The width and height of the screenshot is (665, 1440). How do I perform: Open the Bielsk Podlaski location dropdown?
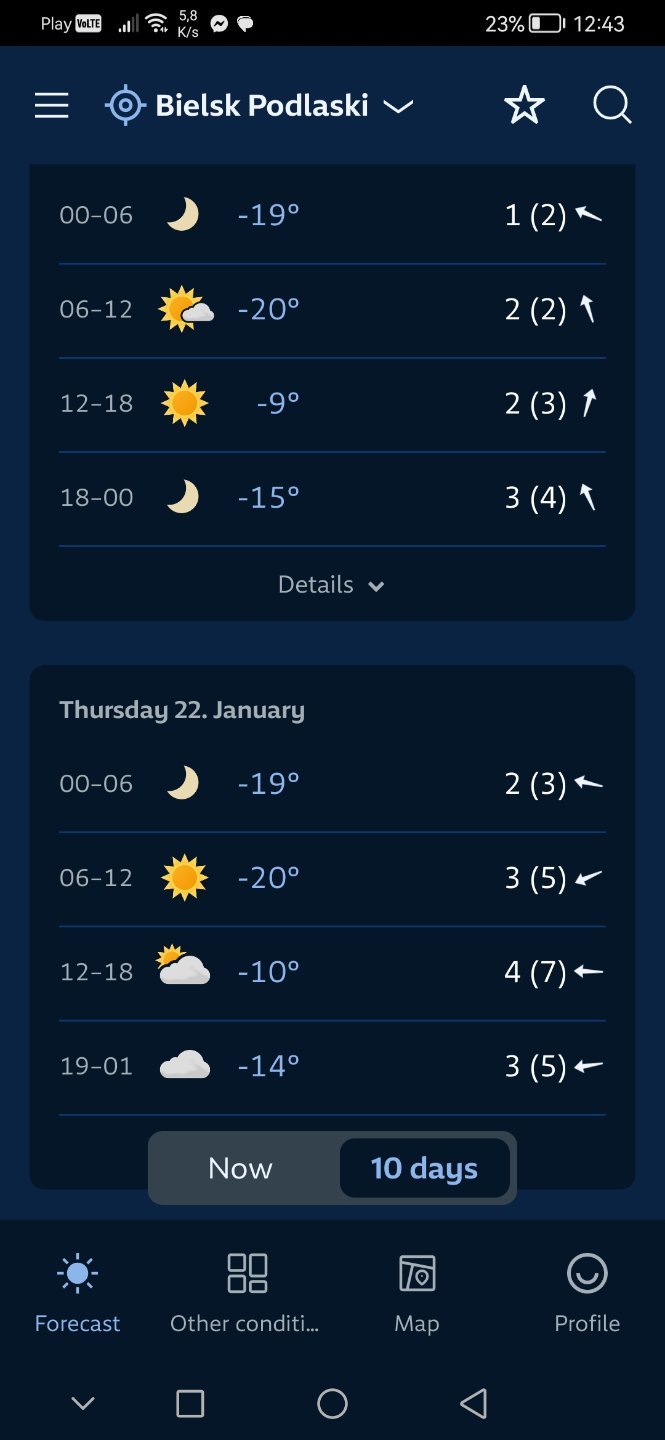pyautogui.click(x=262, y=105)
